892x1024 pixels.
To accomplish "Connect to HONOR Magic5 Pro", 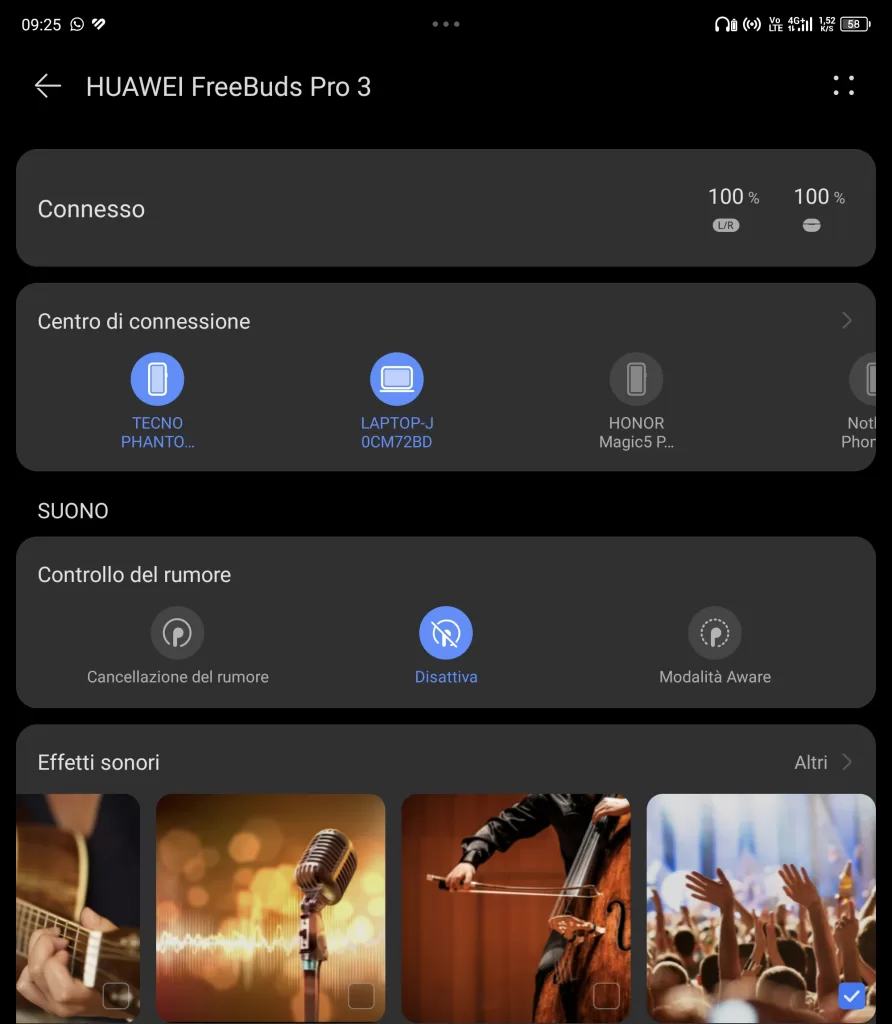I will [x=636, y=380].
